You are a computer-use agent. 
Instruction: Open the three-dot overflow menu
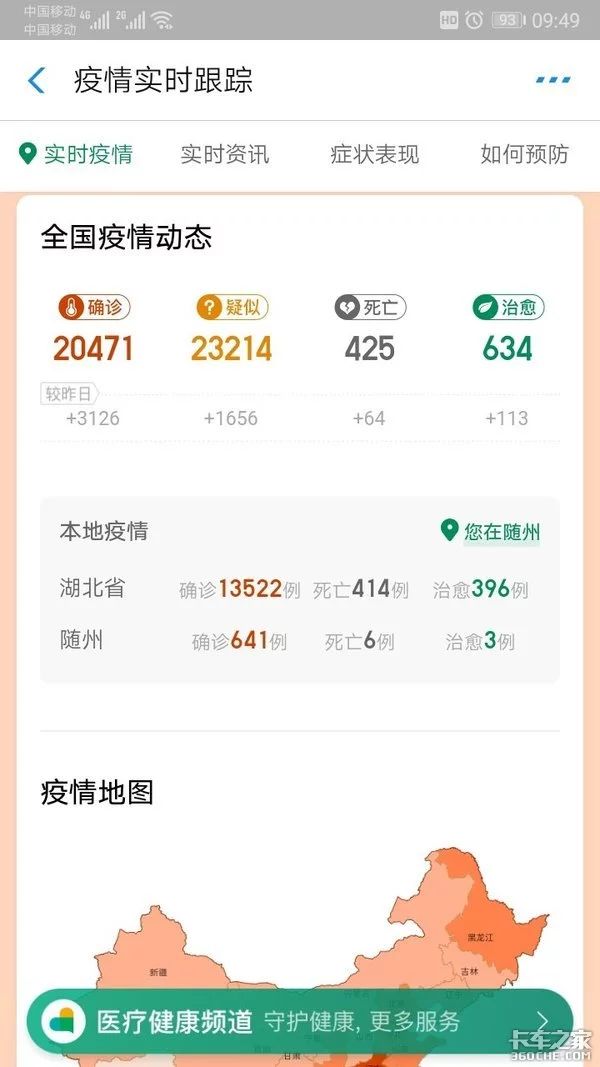tap(553, 80)
